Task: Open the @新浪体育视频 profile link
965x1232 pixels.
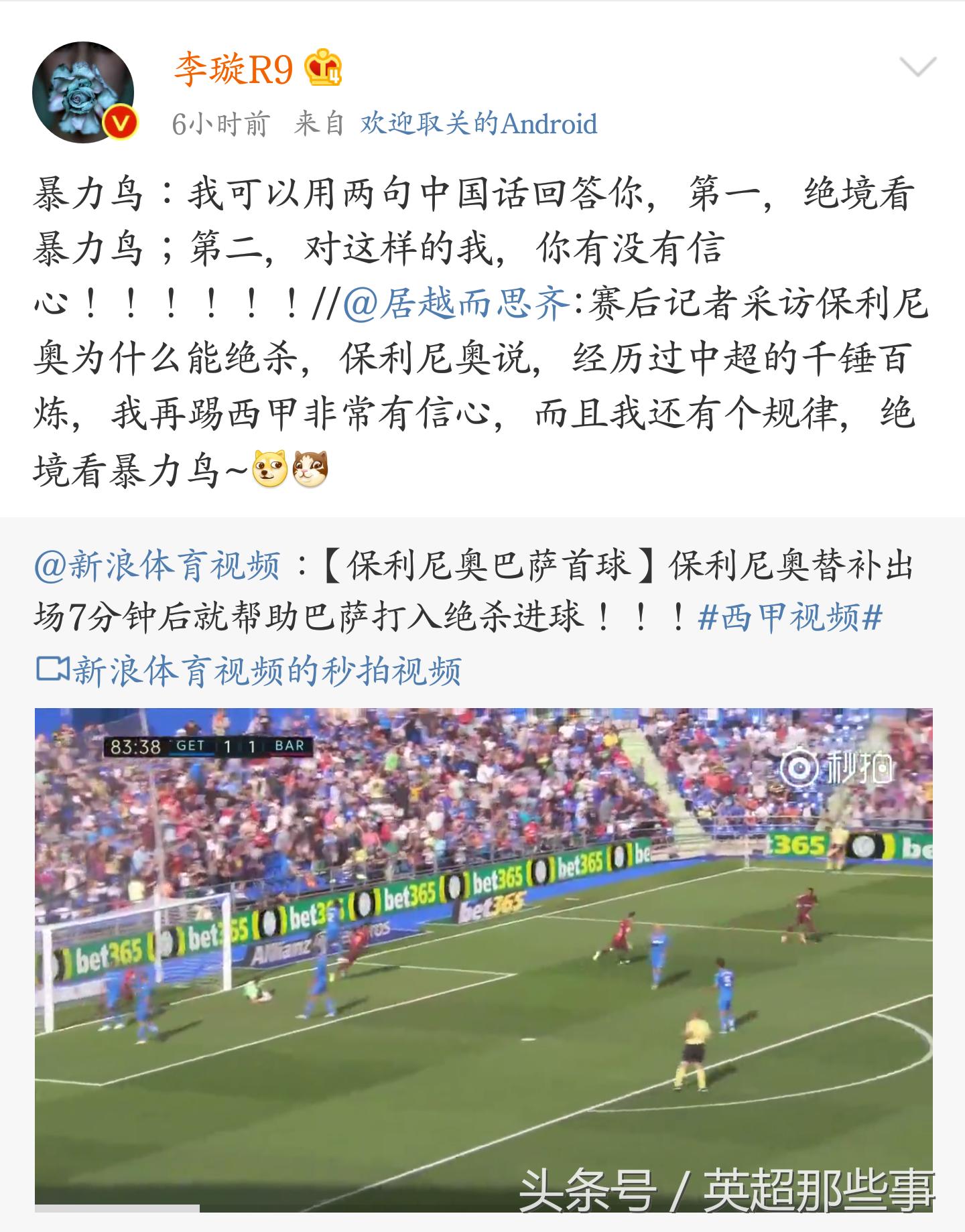Action: pos(157,565)
